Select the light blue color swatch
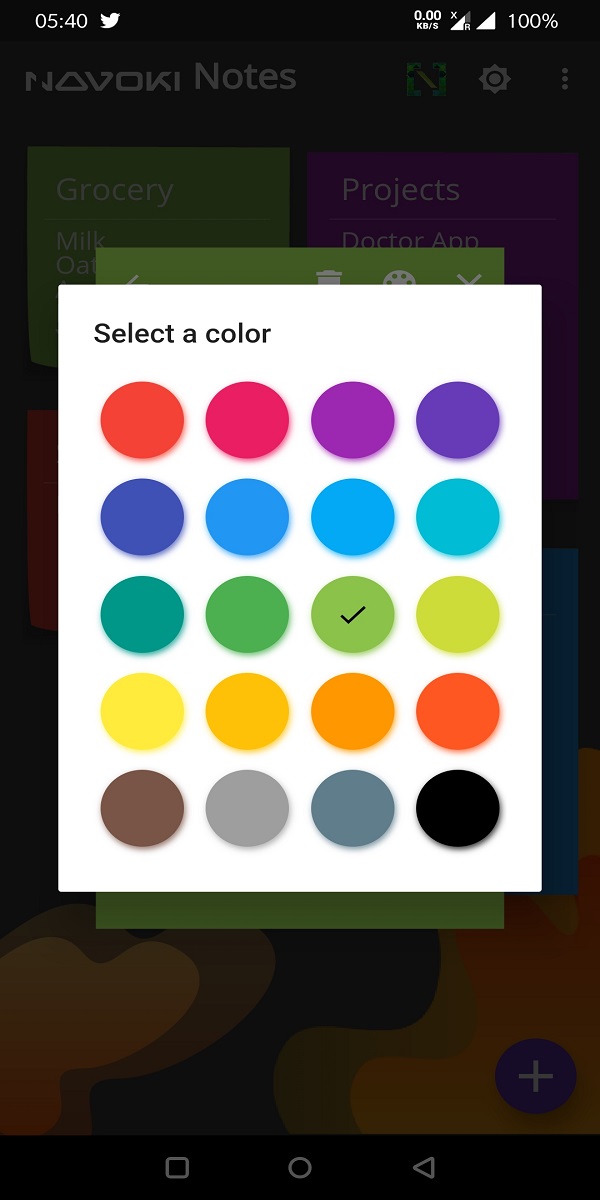 click(353, 517)
